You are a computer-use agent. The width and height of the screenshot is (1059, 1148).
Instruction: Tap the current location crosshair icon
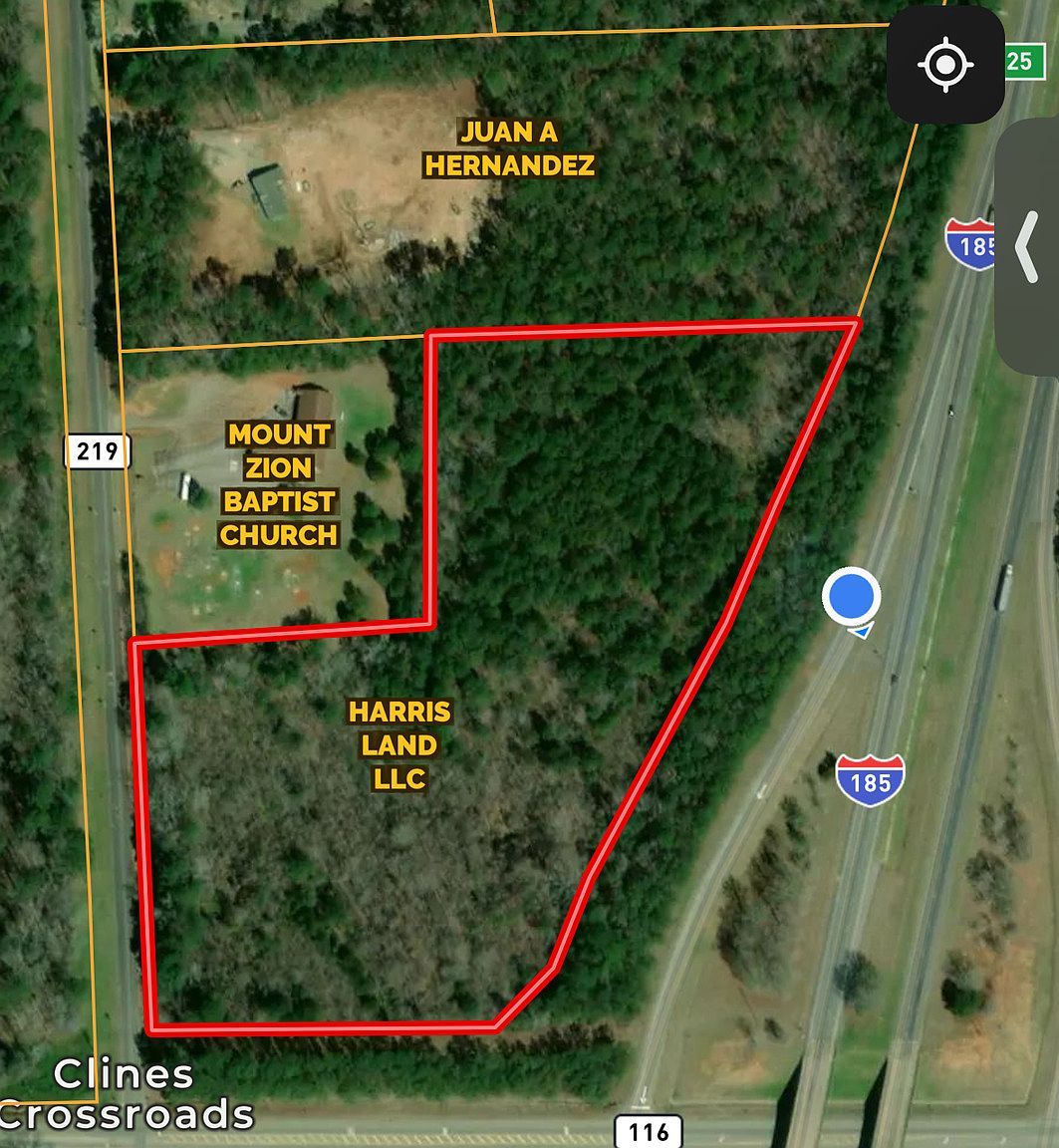point(944,66)
